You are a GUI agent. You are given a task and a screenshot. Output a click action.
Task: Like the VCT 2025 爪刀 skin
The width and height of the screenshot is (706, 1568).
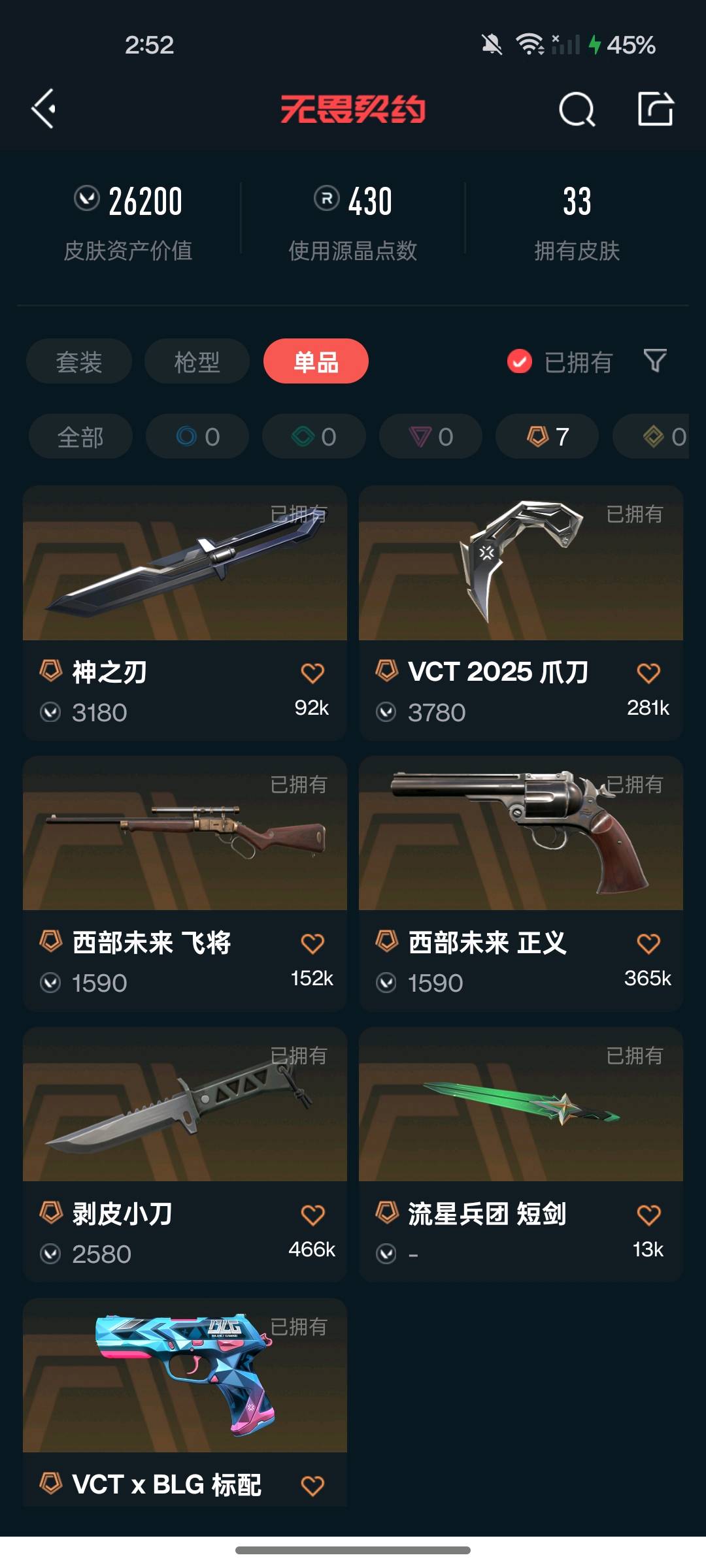click(648, 673)
